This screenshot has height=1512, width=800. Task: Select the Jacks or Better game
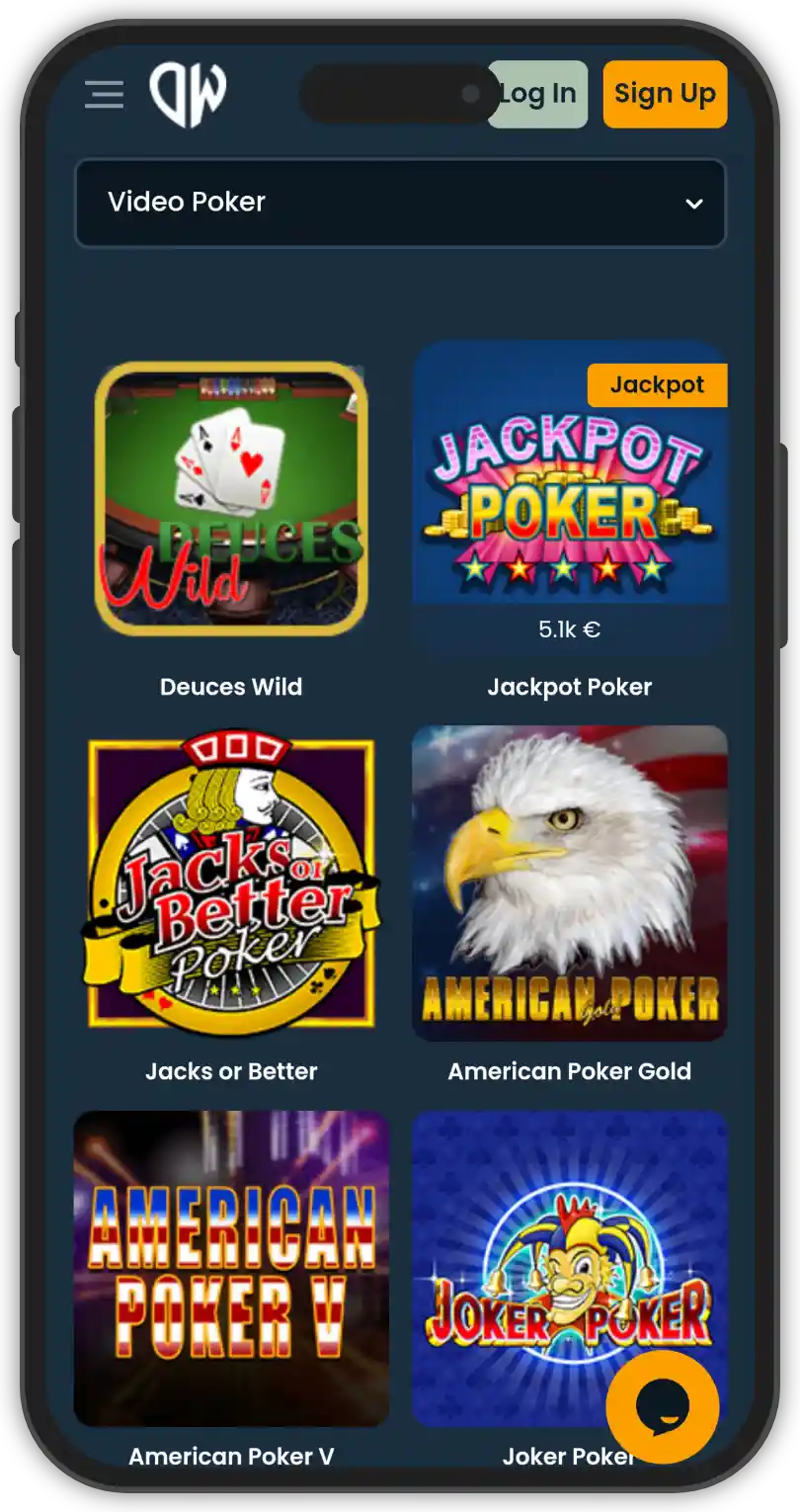pyautogui.click(x=231, y=882)
